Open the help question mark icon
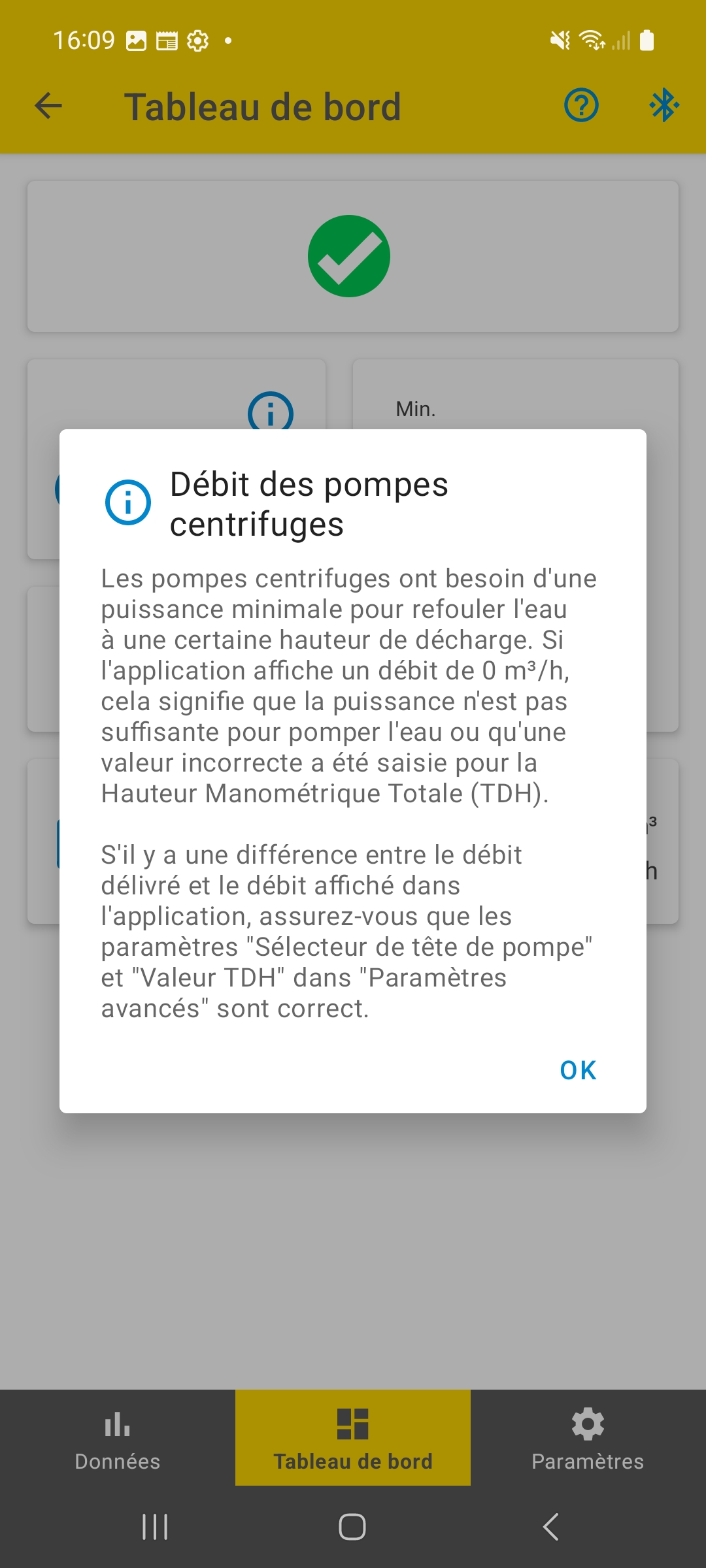 click(581, 106)
